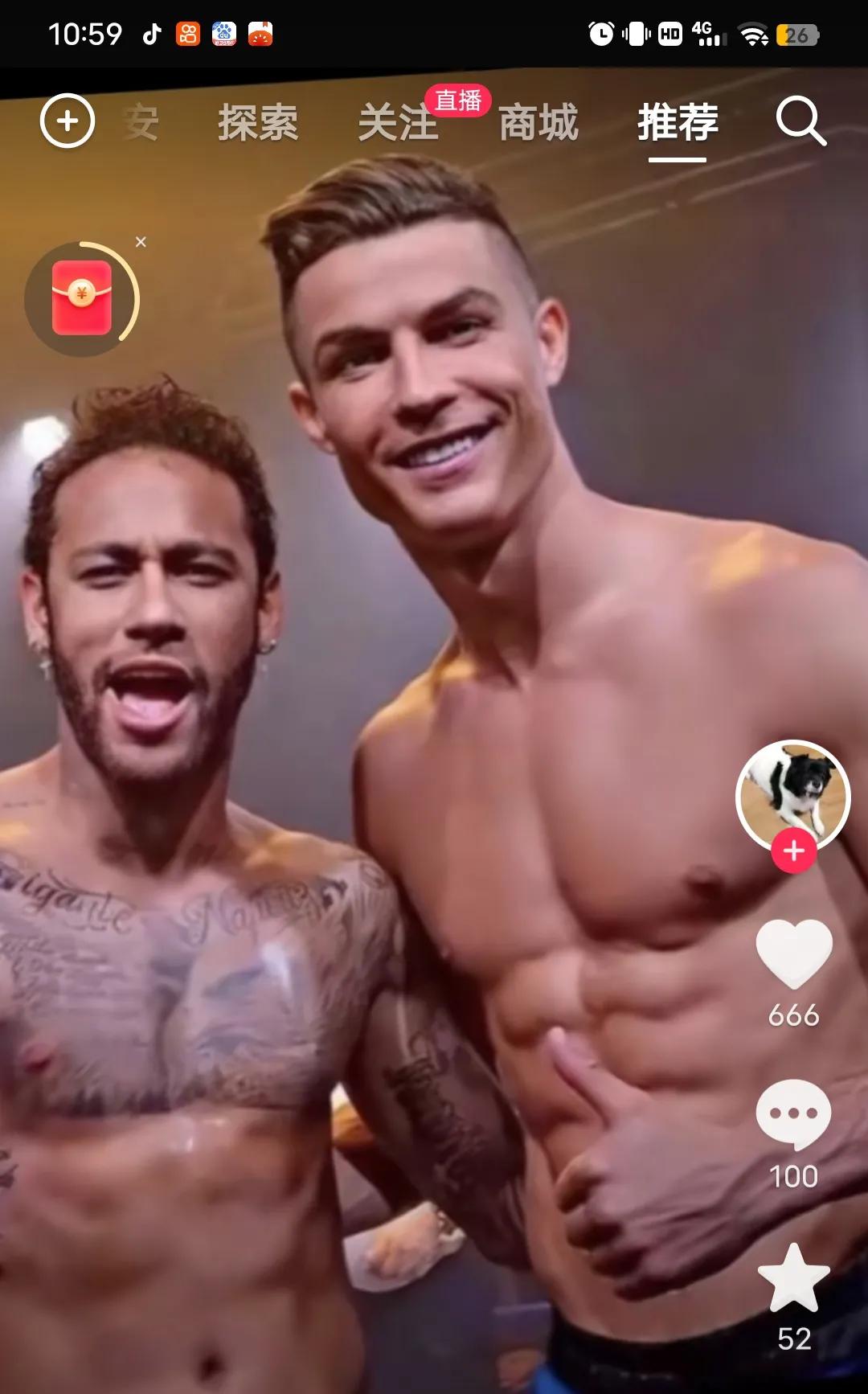Open the comments bubble
This screenshot has height=1394, width=868.
tap(793, 1114)
